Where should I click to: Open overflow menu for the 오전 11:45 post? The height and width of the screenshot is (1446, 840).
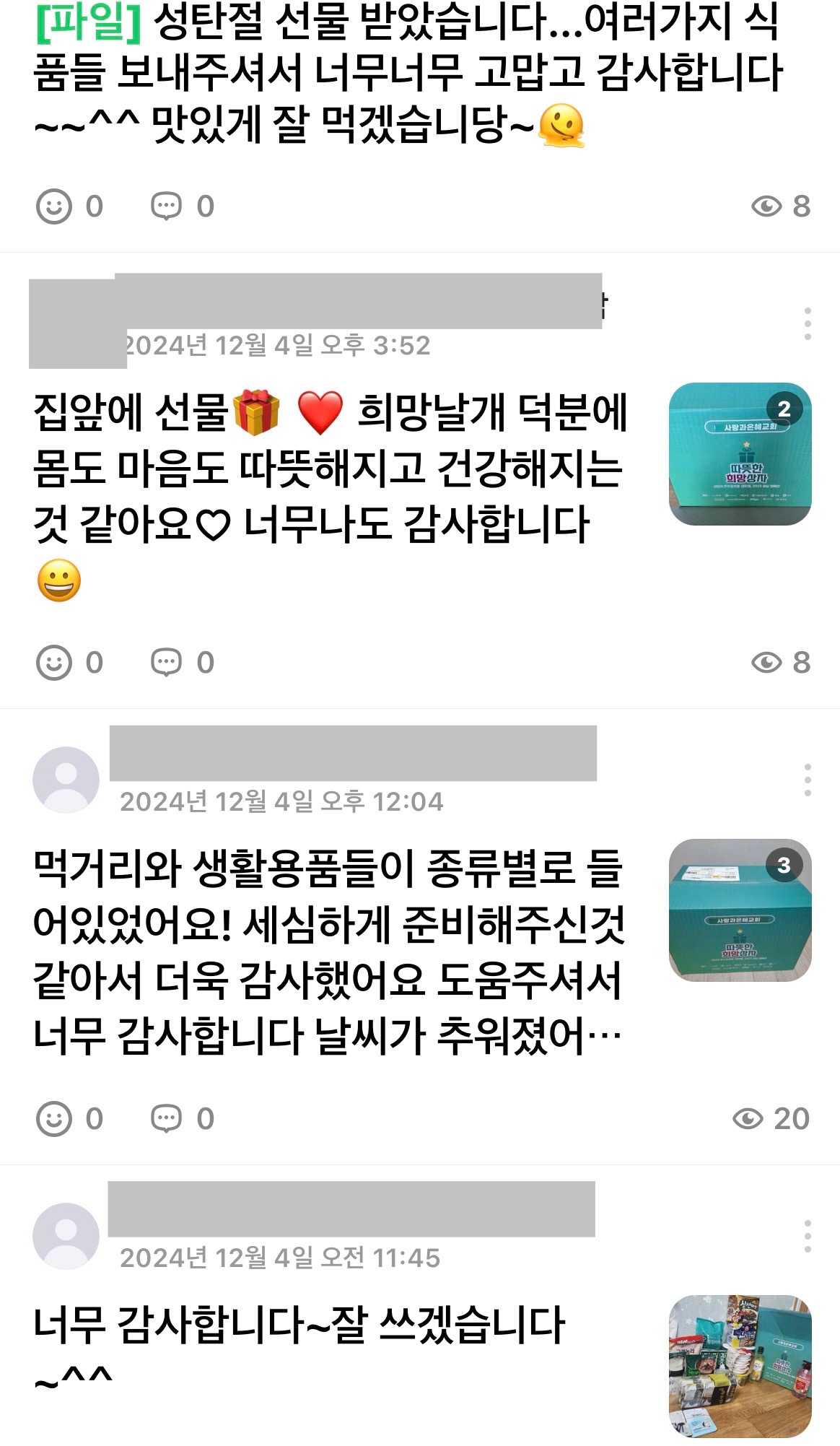coord(807,1236)
